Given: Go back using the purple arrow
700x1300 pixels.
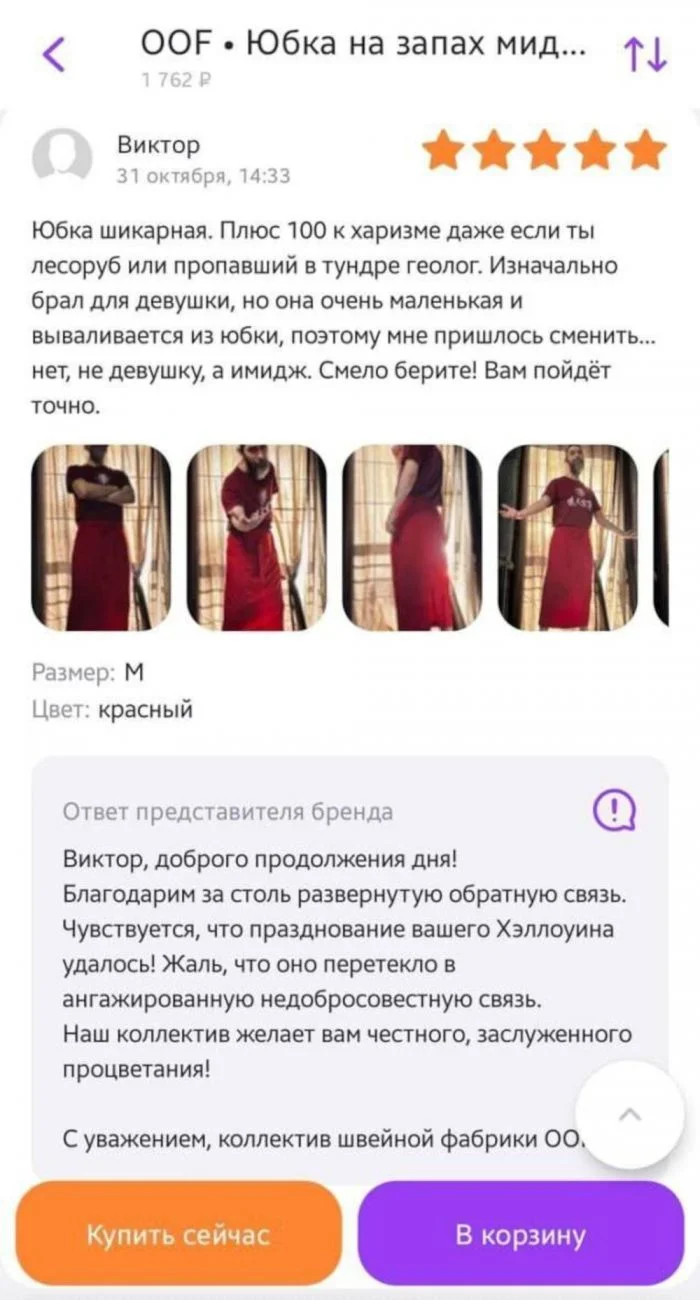Looking at the screenshot, I should pyautogui.click(x=55, y=54).
